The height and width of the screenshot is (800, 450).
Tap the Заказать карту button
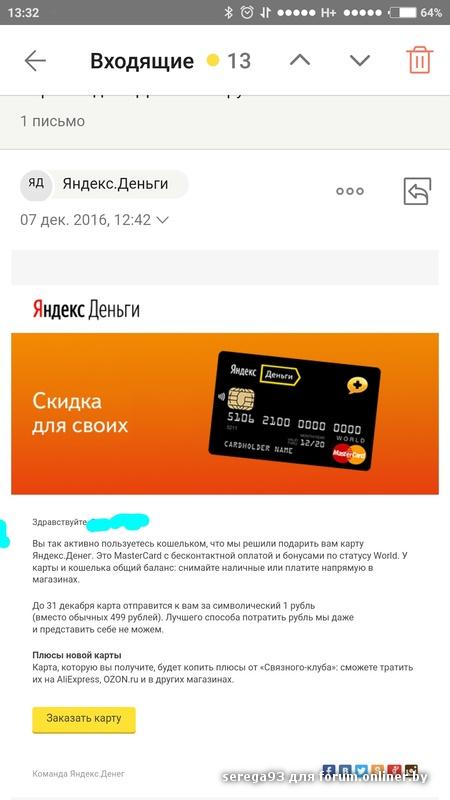point(84,719)
